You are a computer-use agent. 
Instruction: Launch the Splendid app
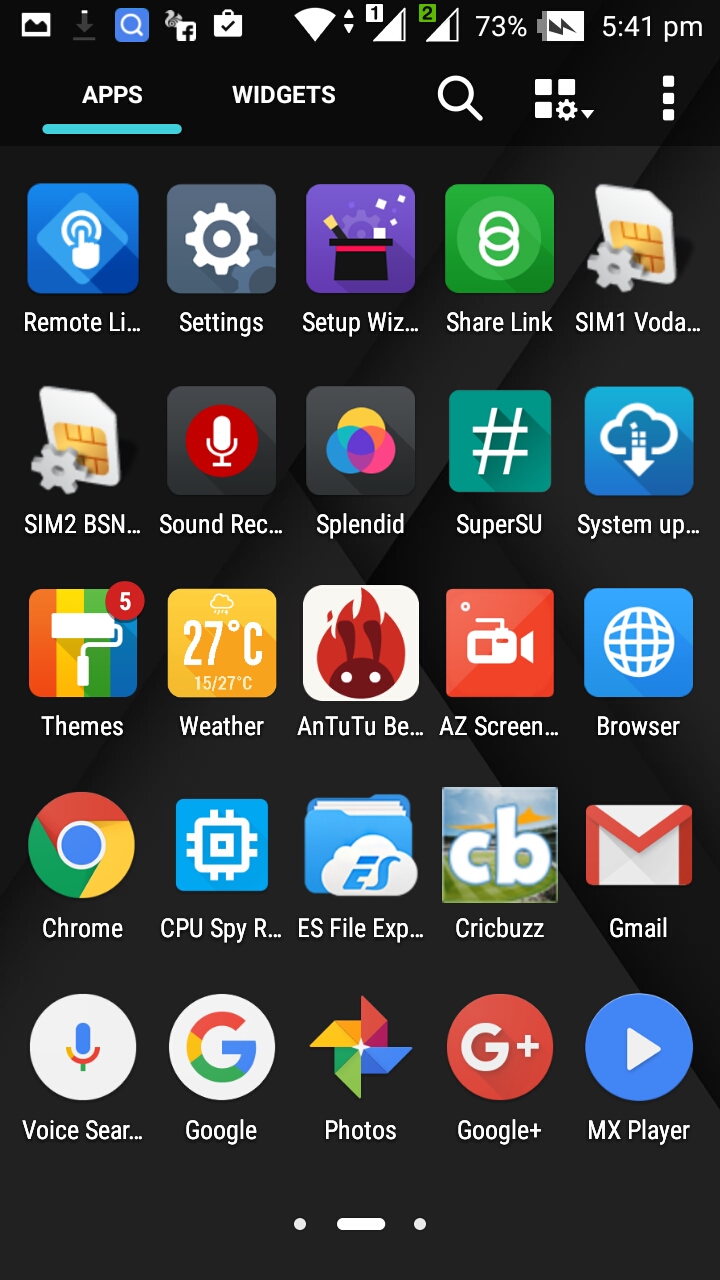[360, 441]
